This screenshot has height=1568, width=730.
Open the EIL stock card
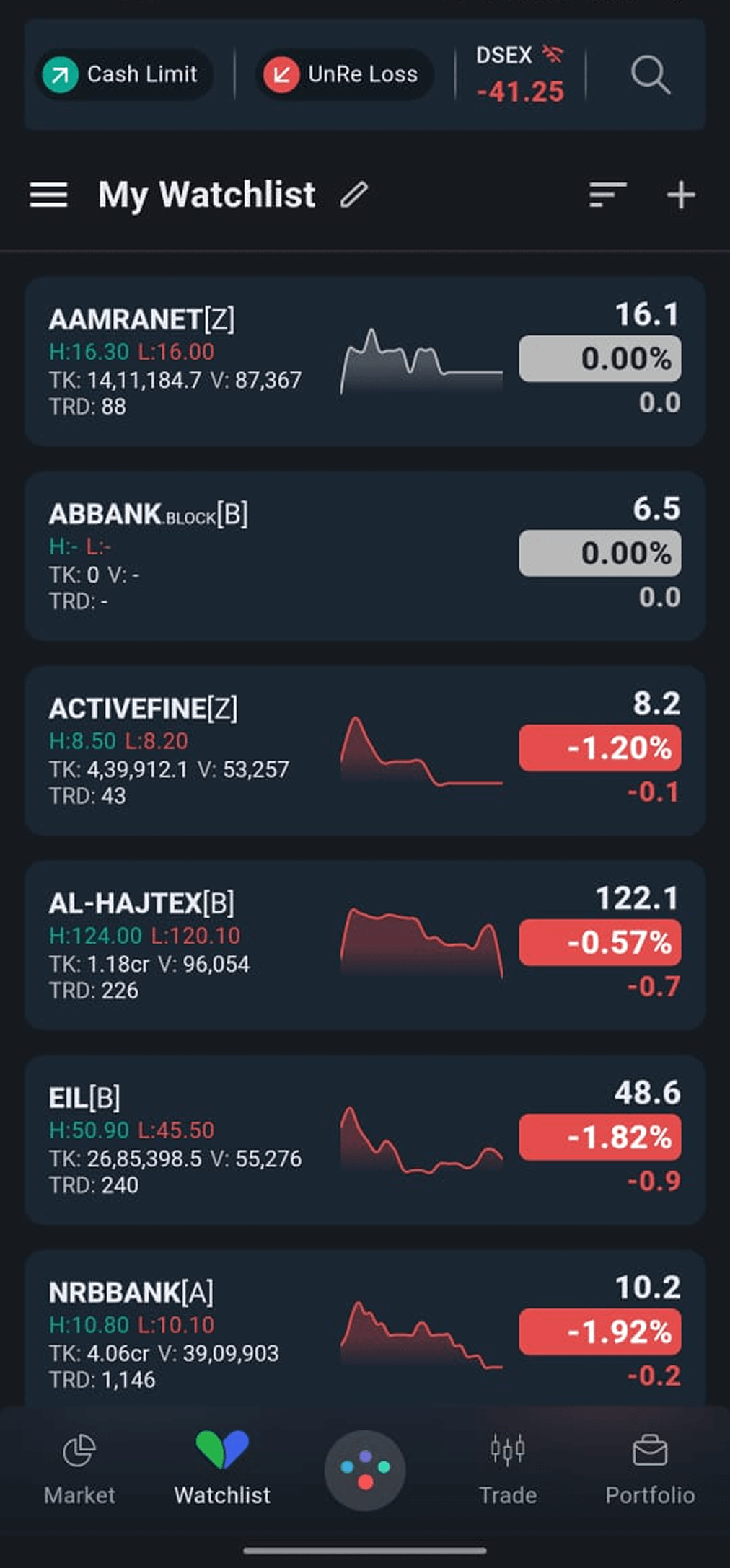click(364, 1140)
